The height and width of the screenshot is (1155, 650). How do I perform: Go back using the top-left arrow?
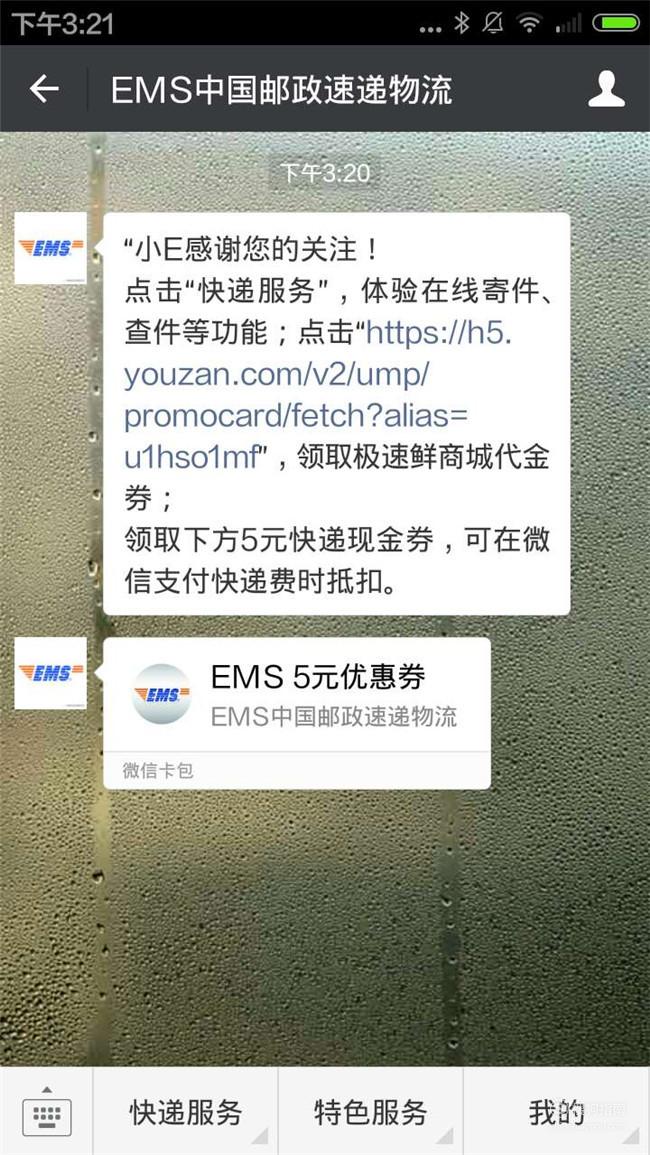[x=44, y=89]
